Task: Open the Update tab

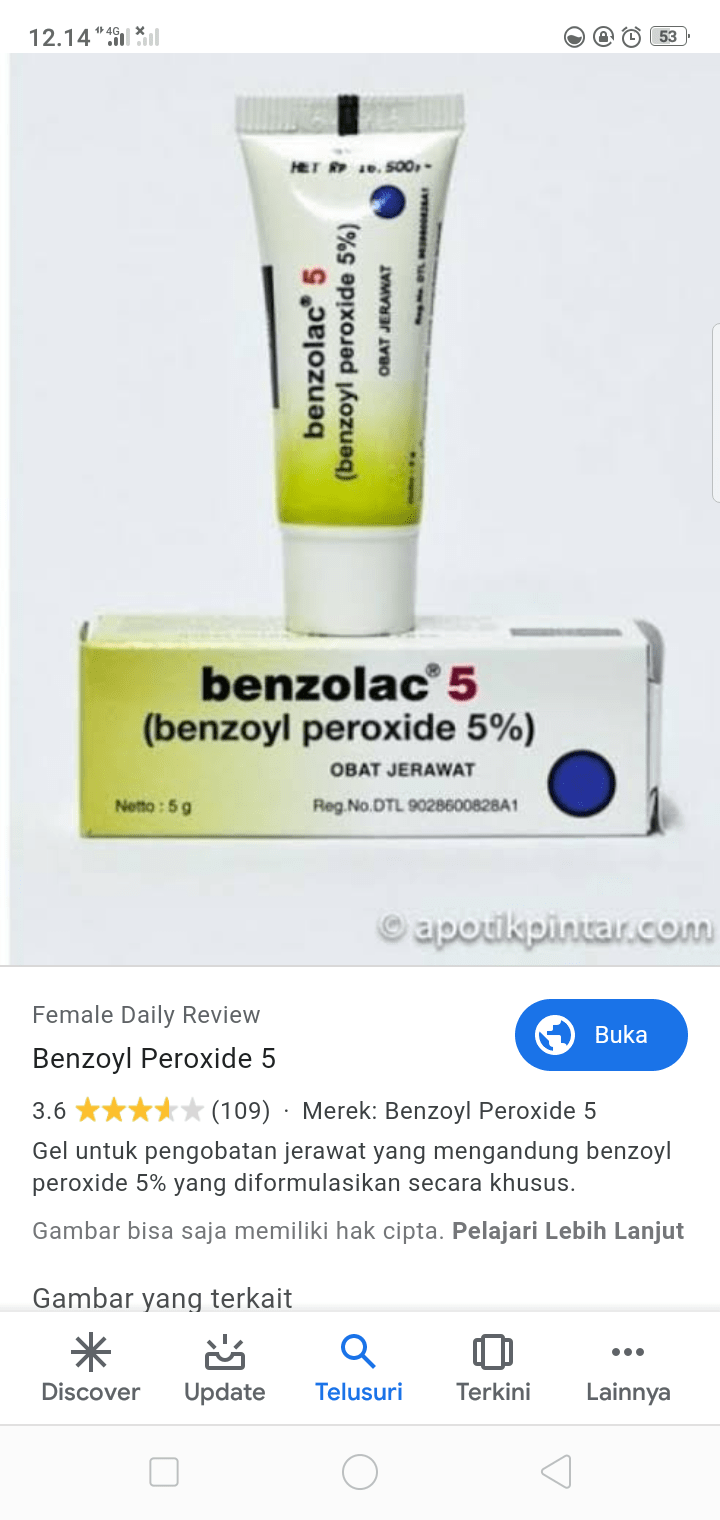Action: pos(225,1368)
